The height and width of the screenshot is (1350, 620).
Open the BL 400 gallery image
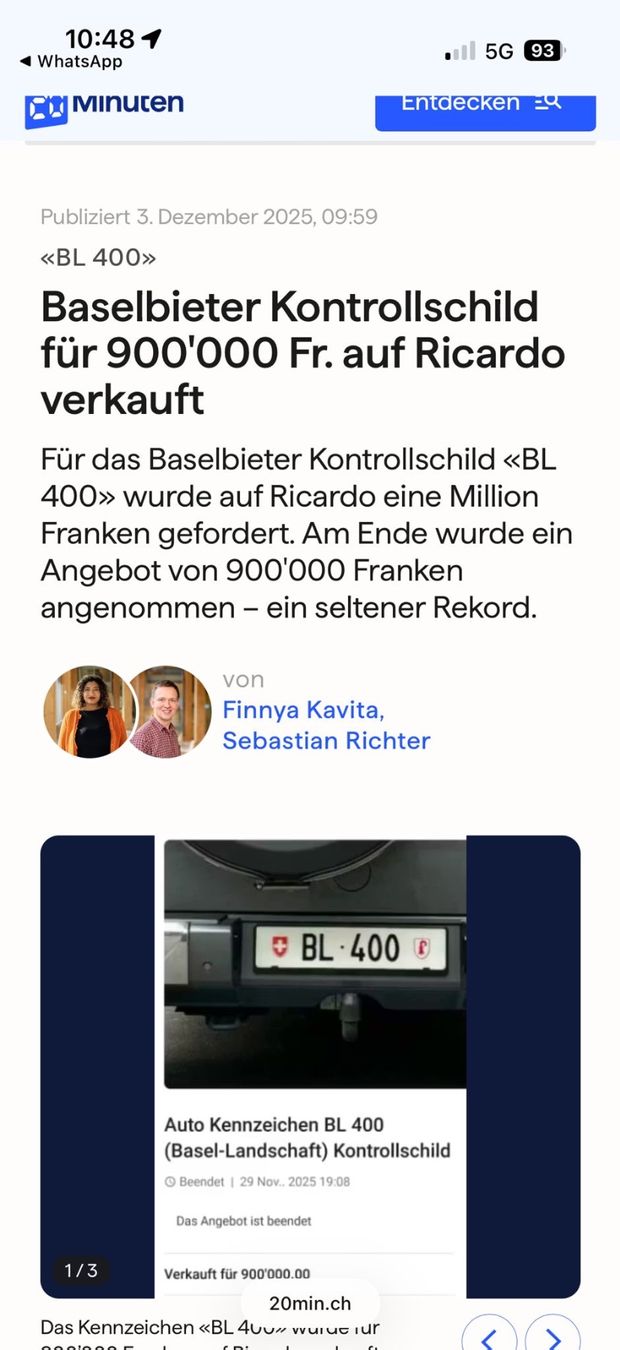point(310,1065)
